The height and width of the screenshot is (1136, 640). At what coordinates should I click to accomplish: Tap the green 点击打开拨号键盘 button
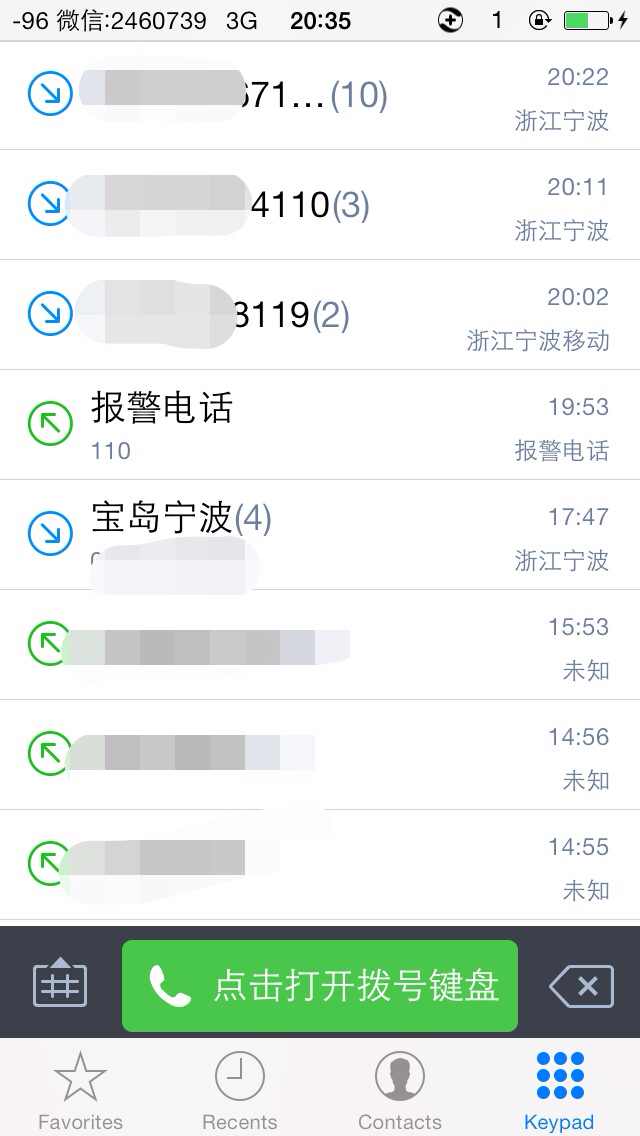[320, 985]
